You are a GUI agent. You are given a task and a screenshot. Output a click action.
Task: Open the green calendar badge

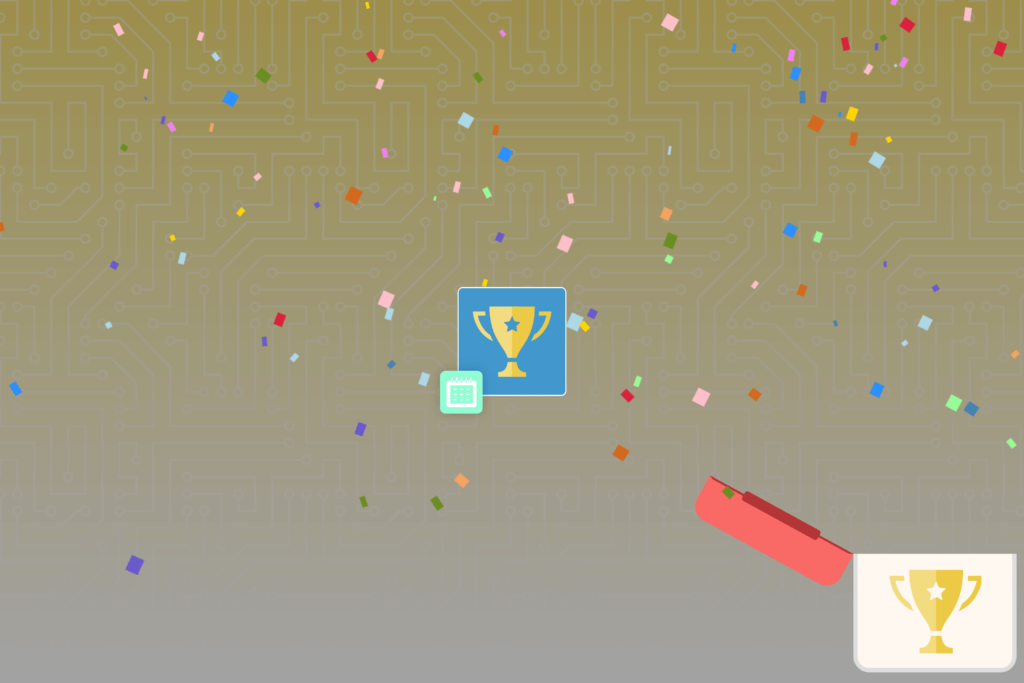461,392
